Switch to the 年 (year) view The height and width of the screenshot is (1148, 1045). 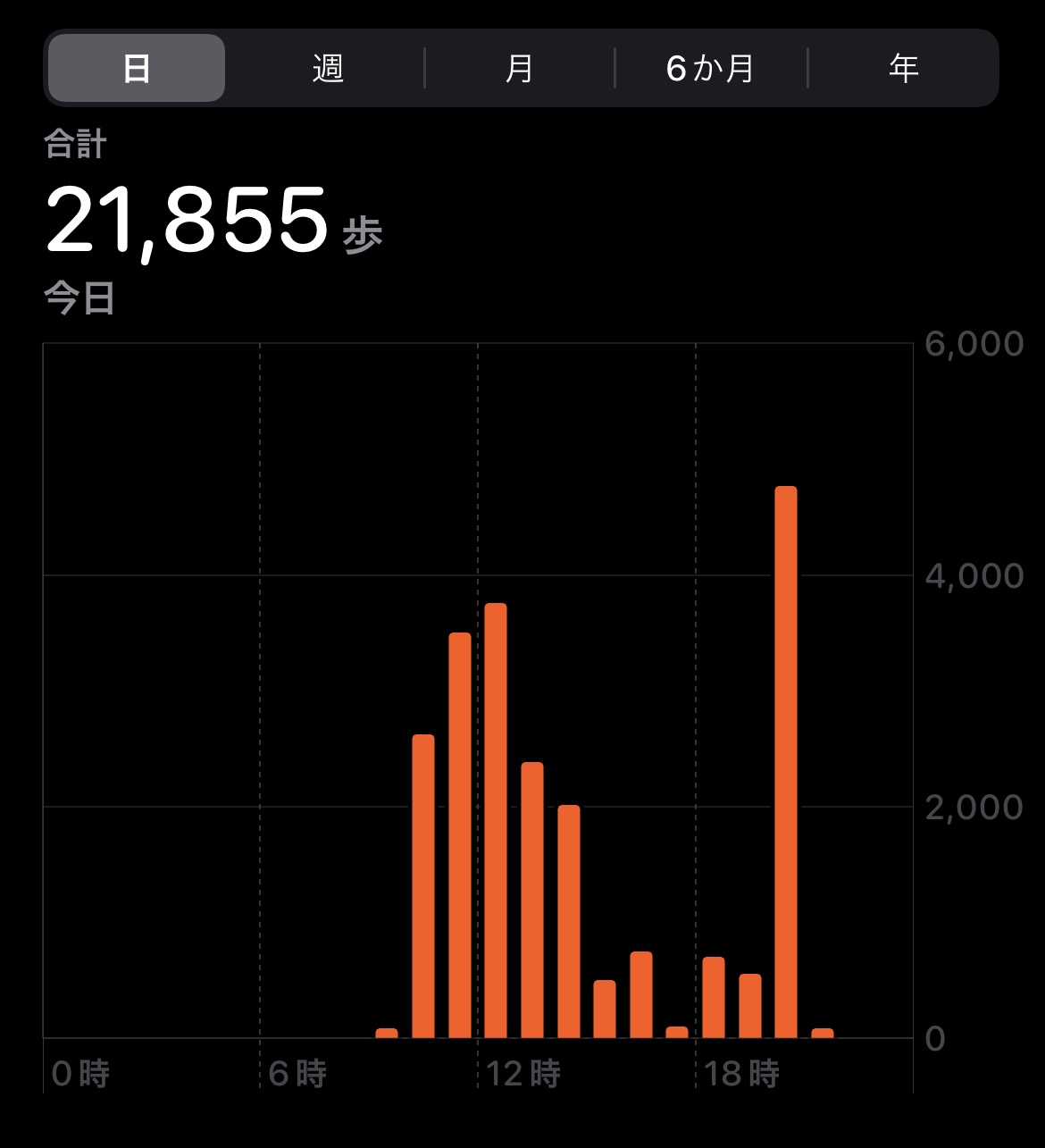[903, 68]
